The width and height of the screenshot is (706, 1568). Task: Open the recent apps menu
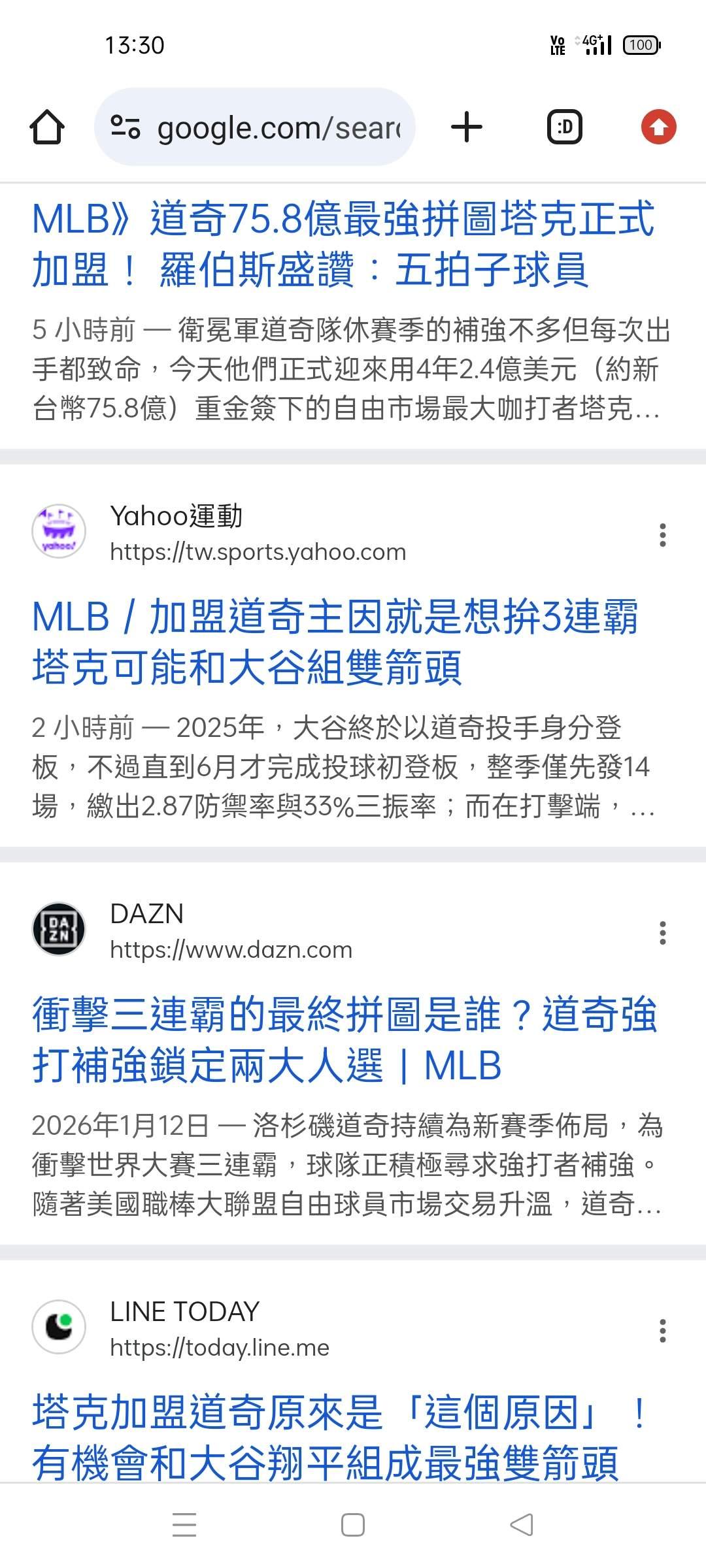(x=184, y=1525)
